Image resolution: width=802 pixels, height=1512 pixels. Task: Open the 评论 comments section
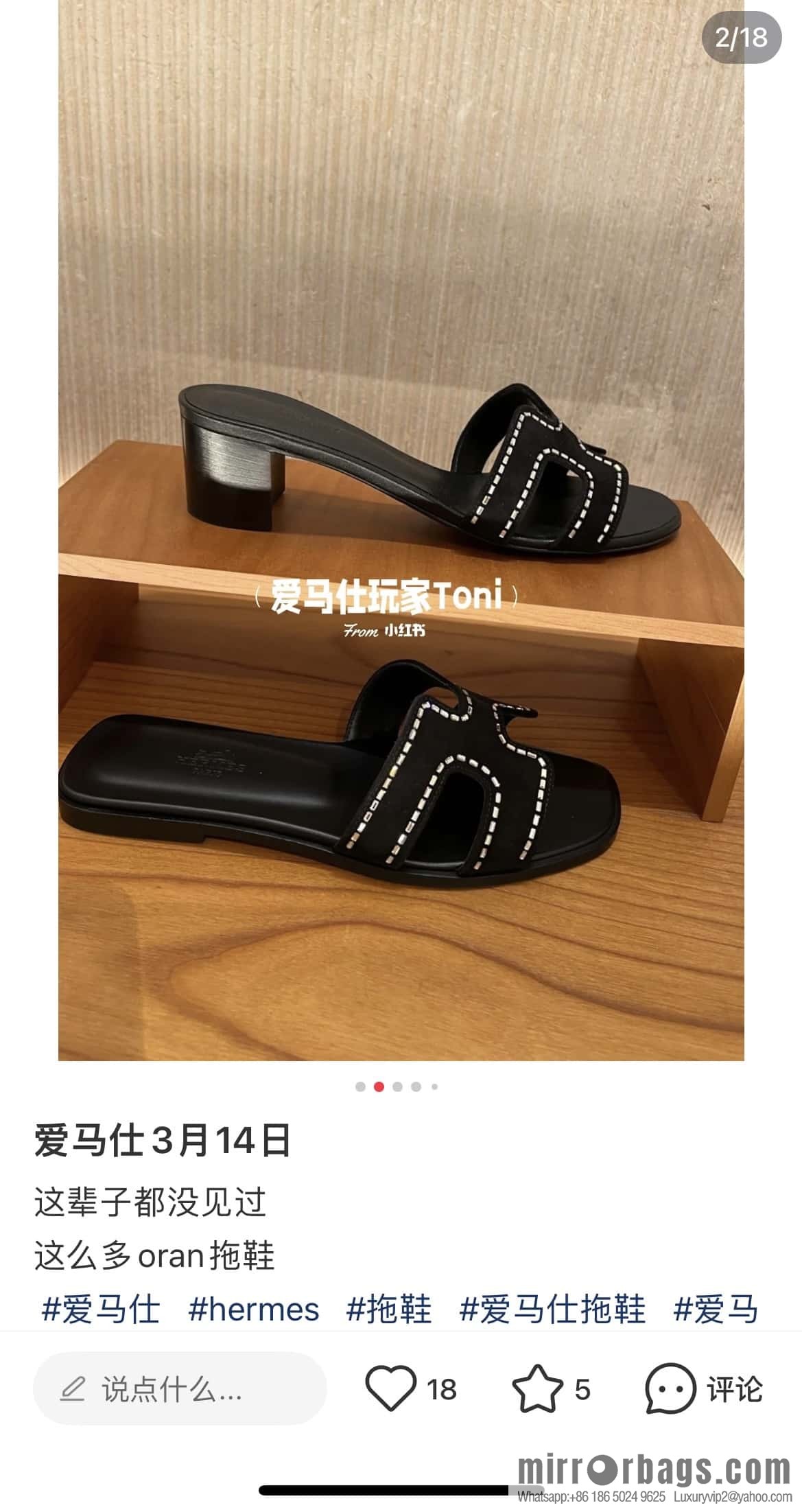click(703, 1389)
